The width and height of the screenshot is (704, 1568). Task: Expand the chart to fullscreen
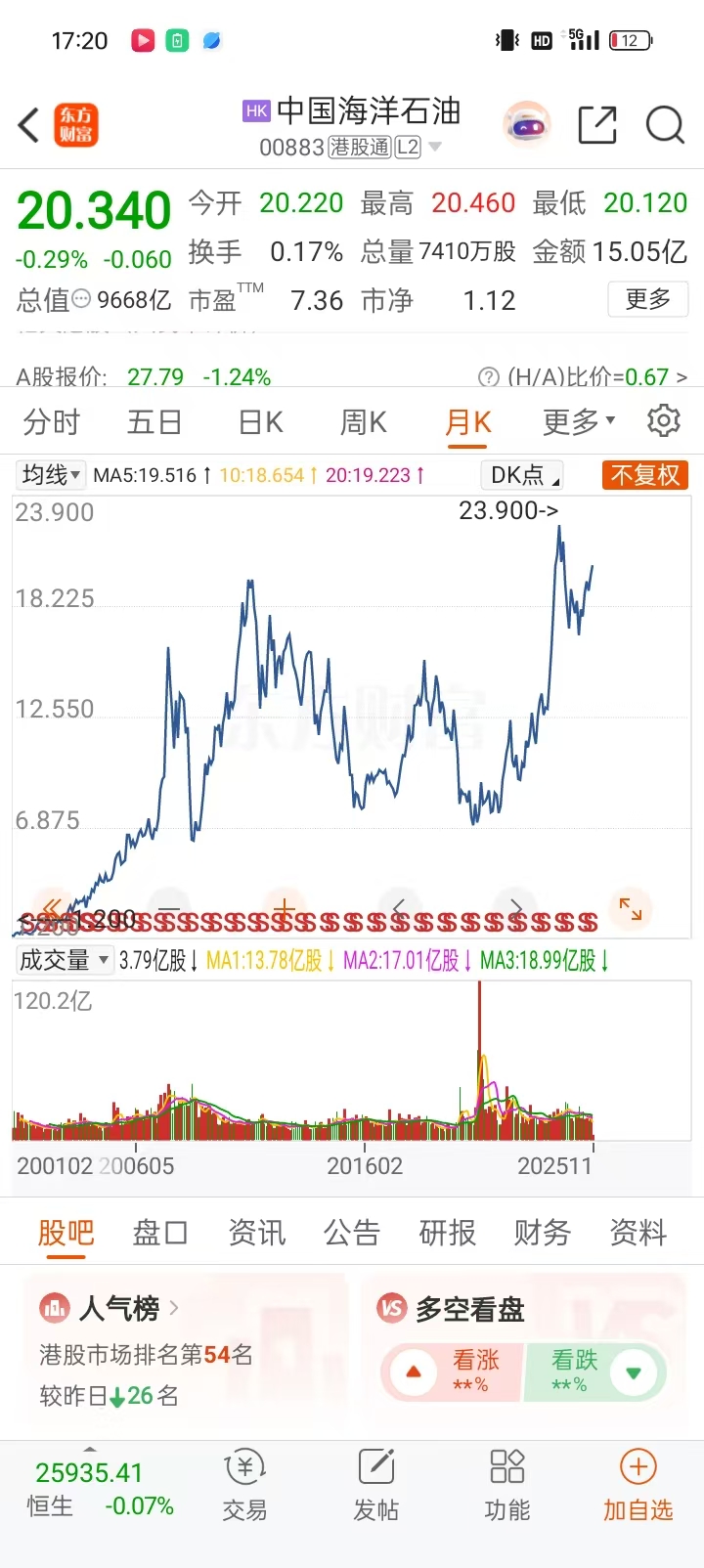[x=631, y=910]
